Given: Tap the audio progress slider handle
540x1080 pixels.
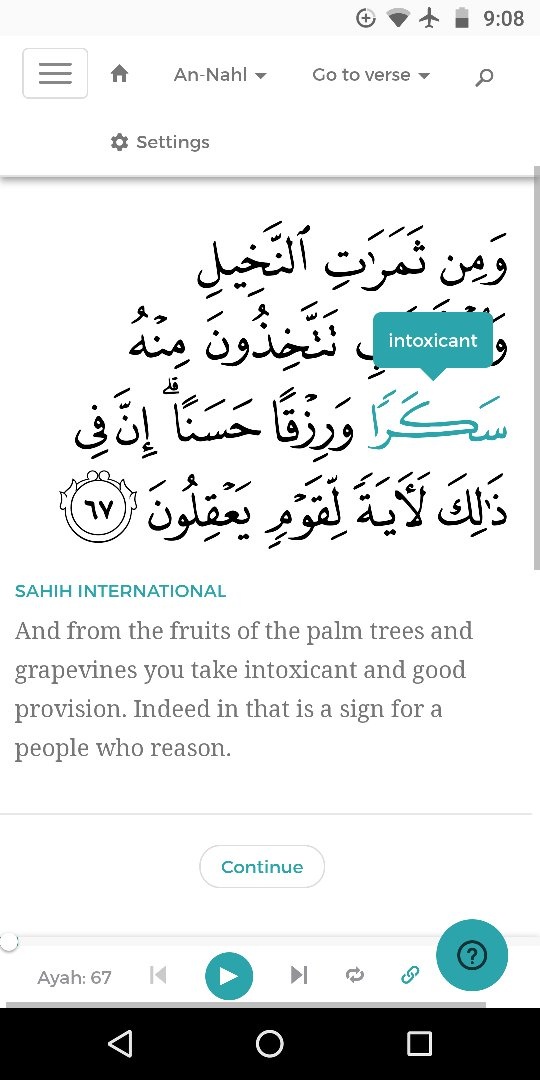Looking at the screenshot, I should pyautogui.click(x=8, y=942).
